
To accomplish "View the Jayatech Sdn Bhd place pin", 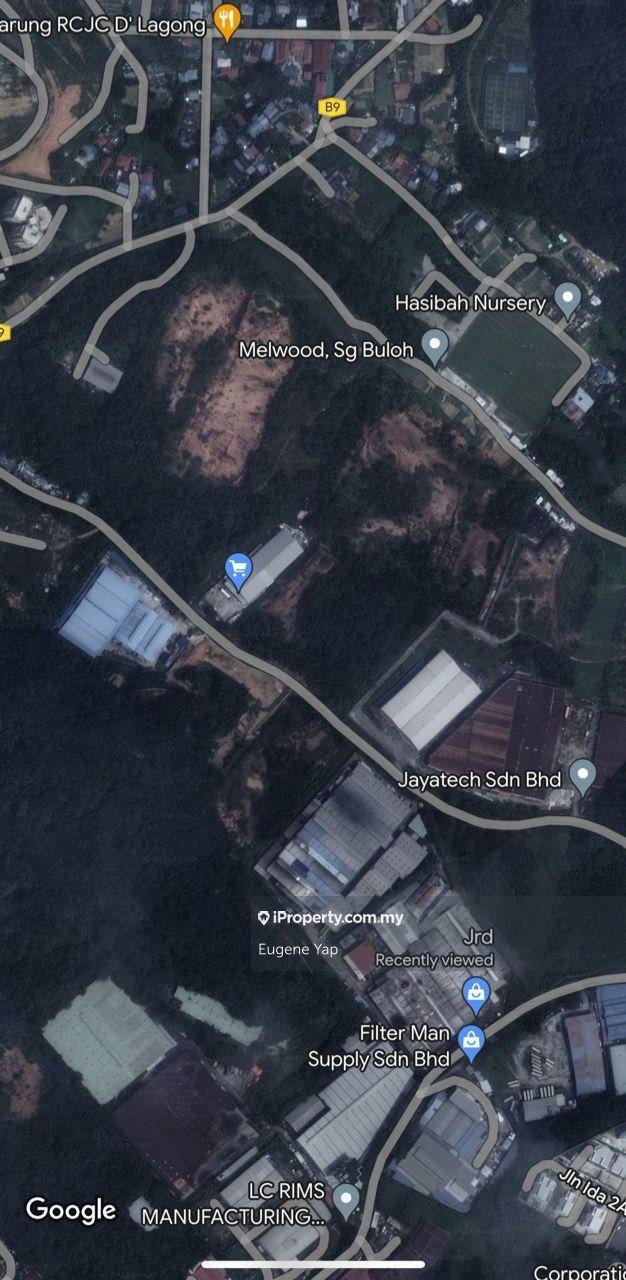I will click(582, 775).
